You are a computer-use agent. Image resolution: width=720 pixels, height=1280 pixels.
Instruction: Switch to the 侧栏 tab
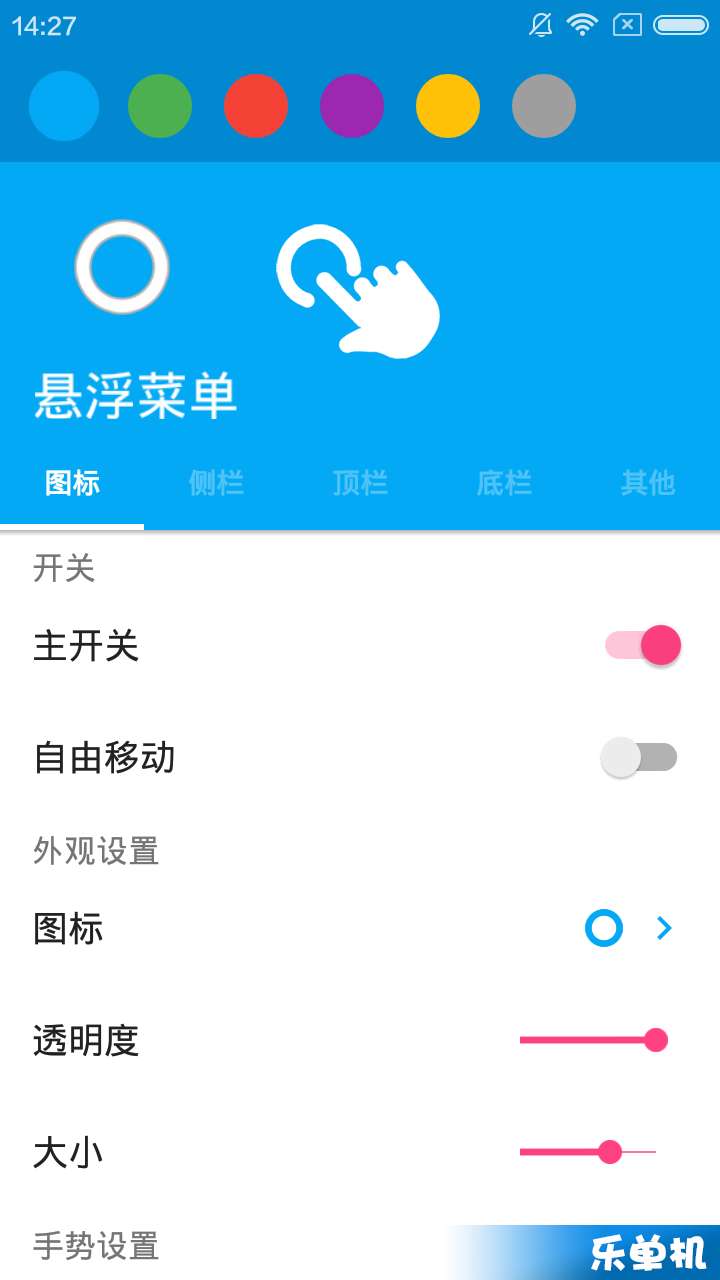pyautogui.click(x=216, y=483)
